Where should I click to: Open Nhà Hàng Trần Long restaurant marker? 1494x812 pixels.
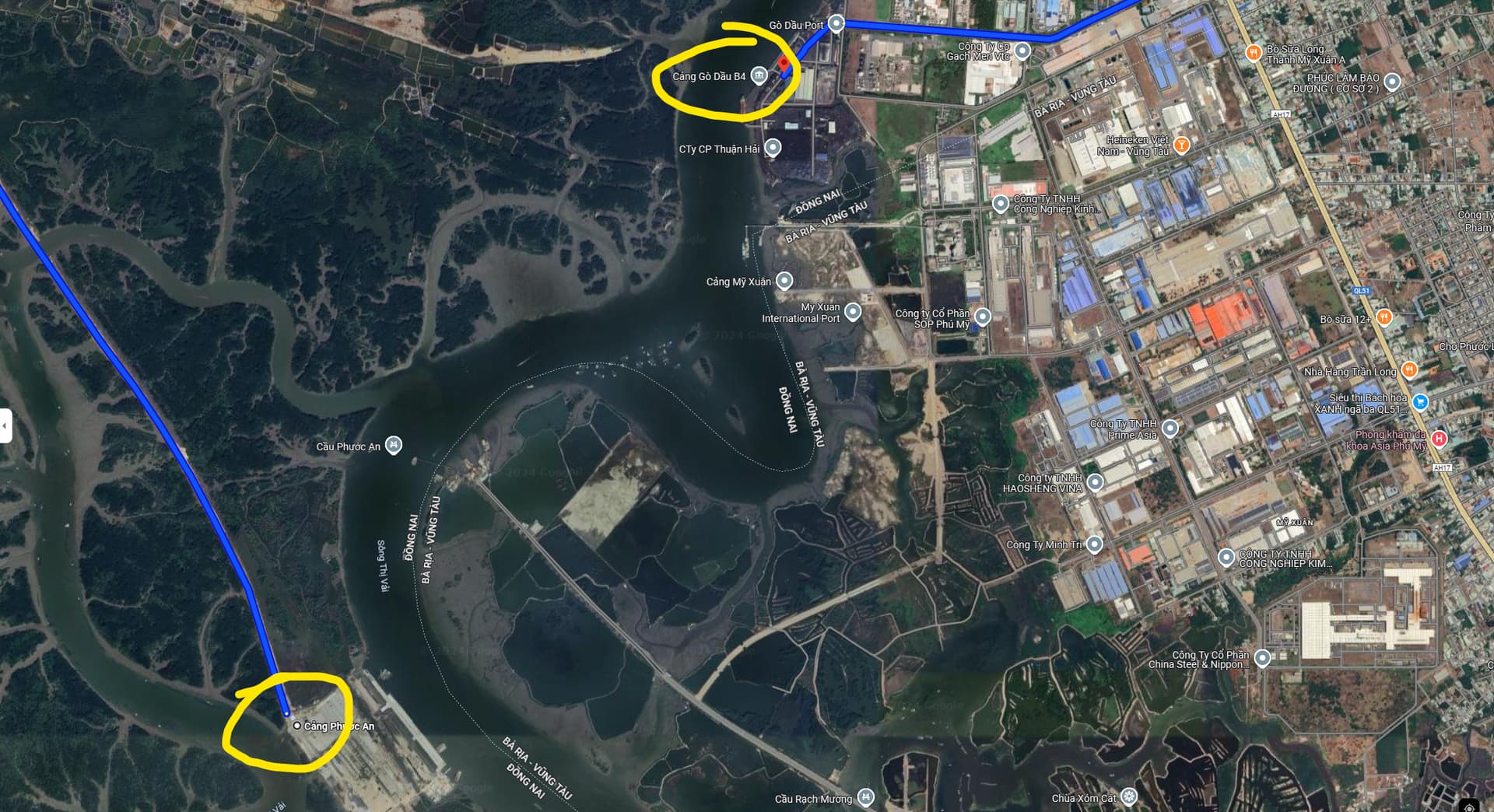coord(1408,370)
